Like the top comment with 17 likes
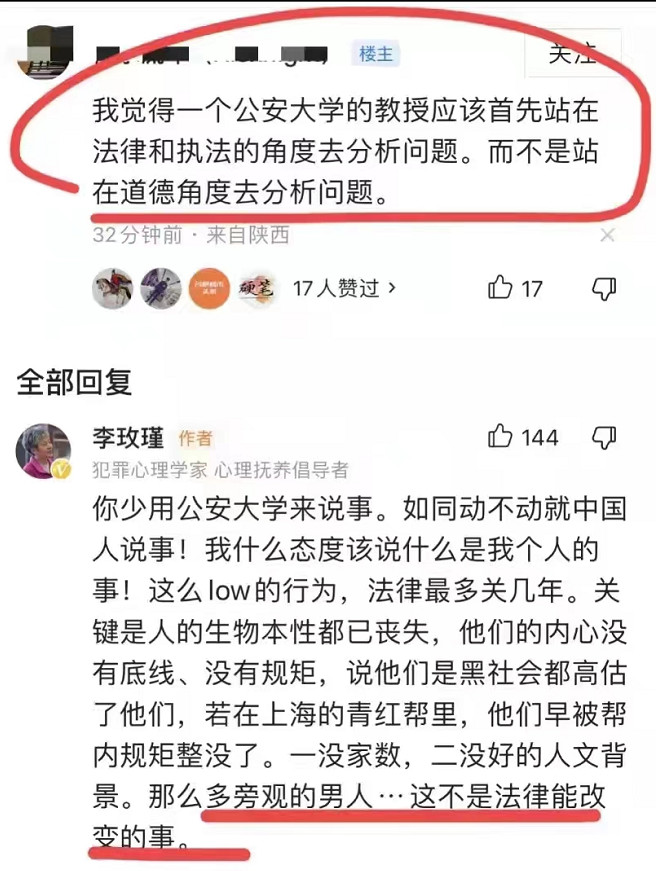The image size is (664, 871). pyautogui.click(x=500, y=289)
